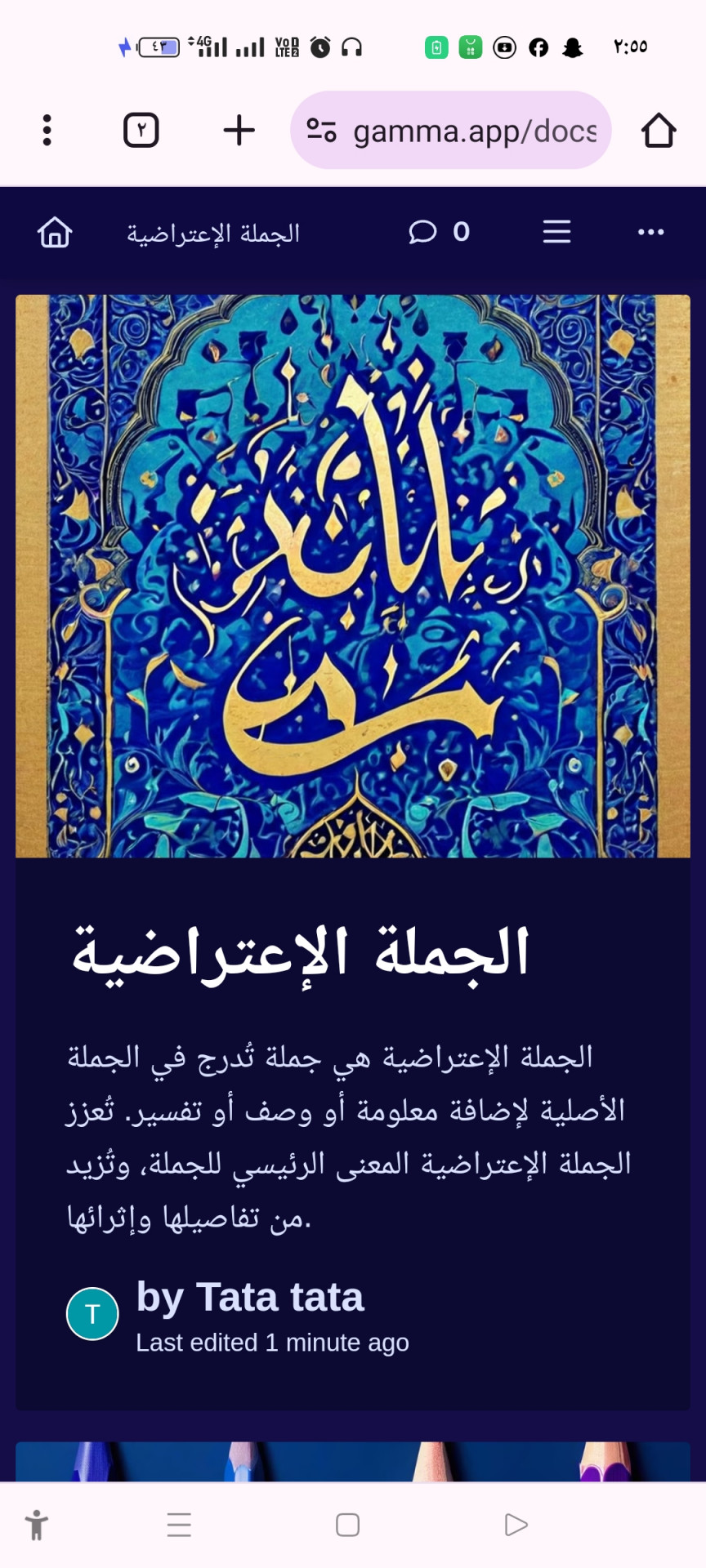Viewport: 706px width, 1568px height.
Task: Tap the gamma.app address bar
Action: pos(451,131)
